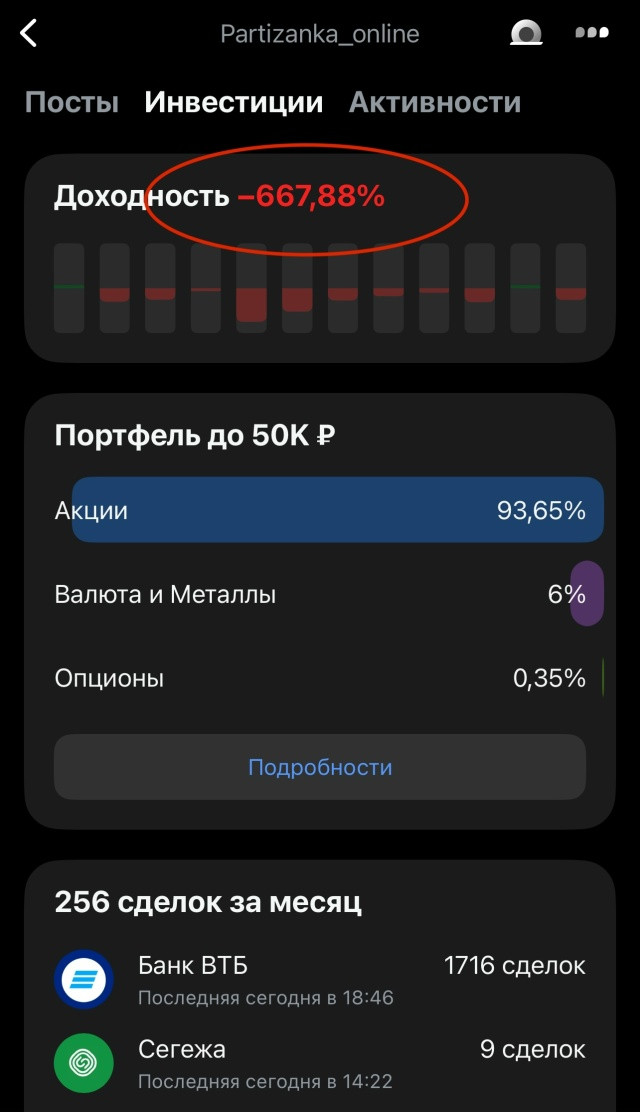Open the three-dot overflow menu
Viewport: 640px width, 1112px height.
(x=591, y=33)
